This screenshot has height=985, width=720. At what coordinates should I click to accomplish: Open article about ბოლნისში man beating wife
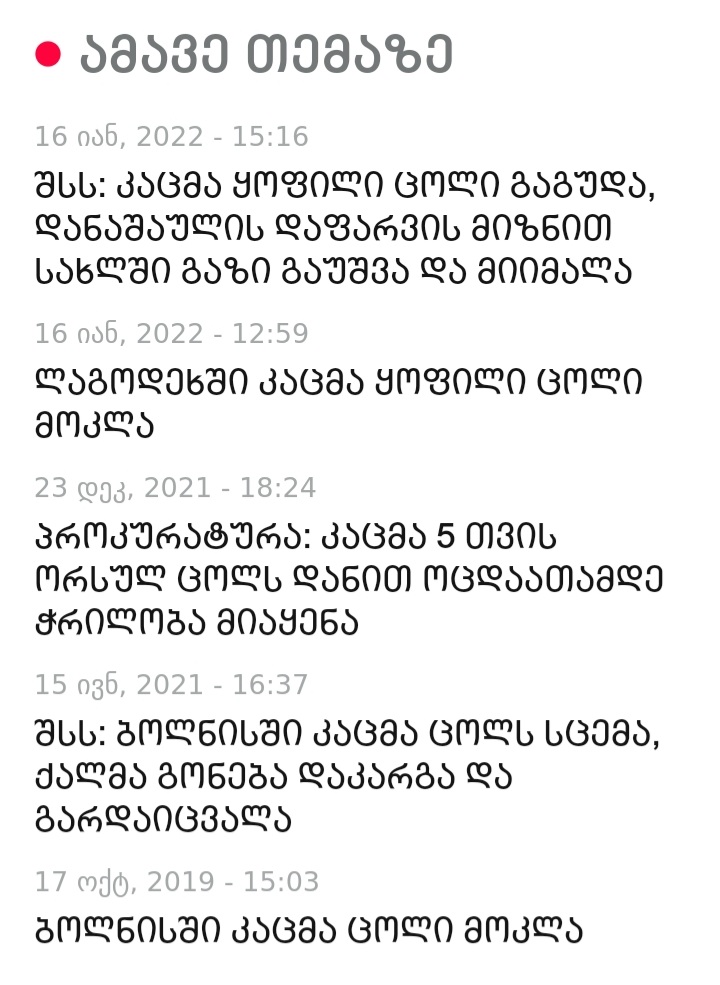click(x=345, y=776)
